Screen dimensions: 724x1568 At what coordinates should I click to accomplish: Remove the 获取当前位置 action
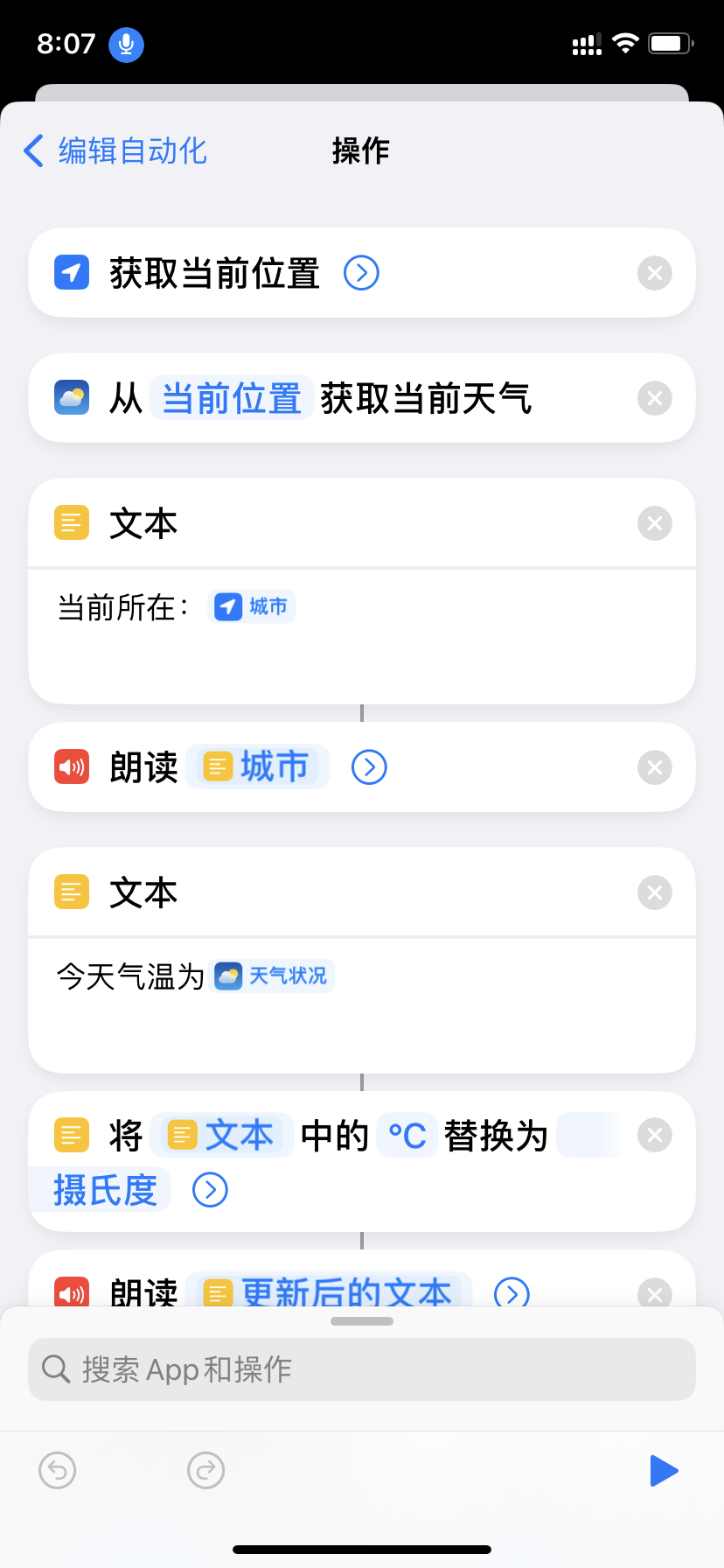654,273
